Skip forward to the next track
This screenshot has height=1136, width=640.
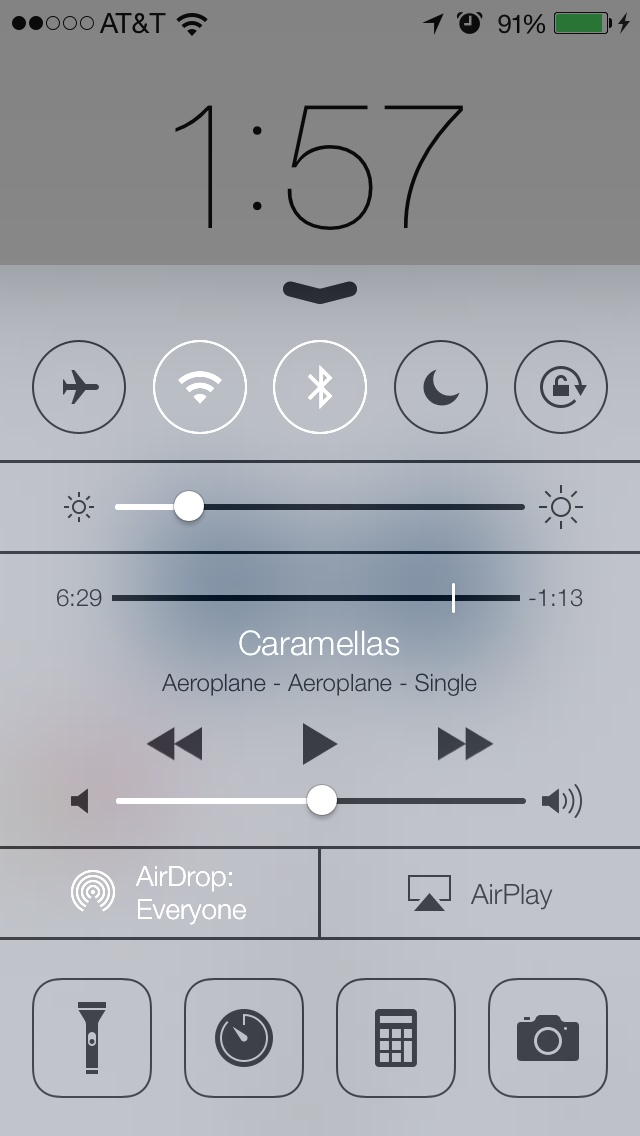click(x=465, y=744)
